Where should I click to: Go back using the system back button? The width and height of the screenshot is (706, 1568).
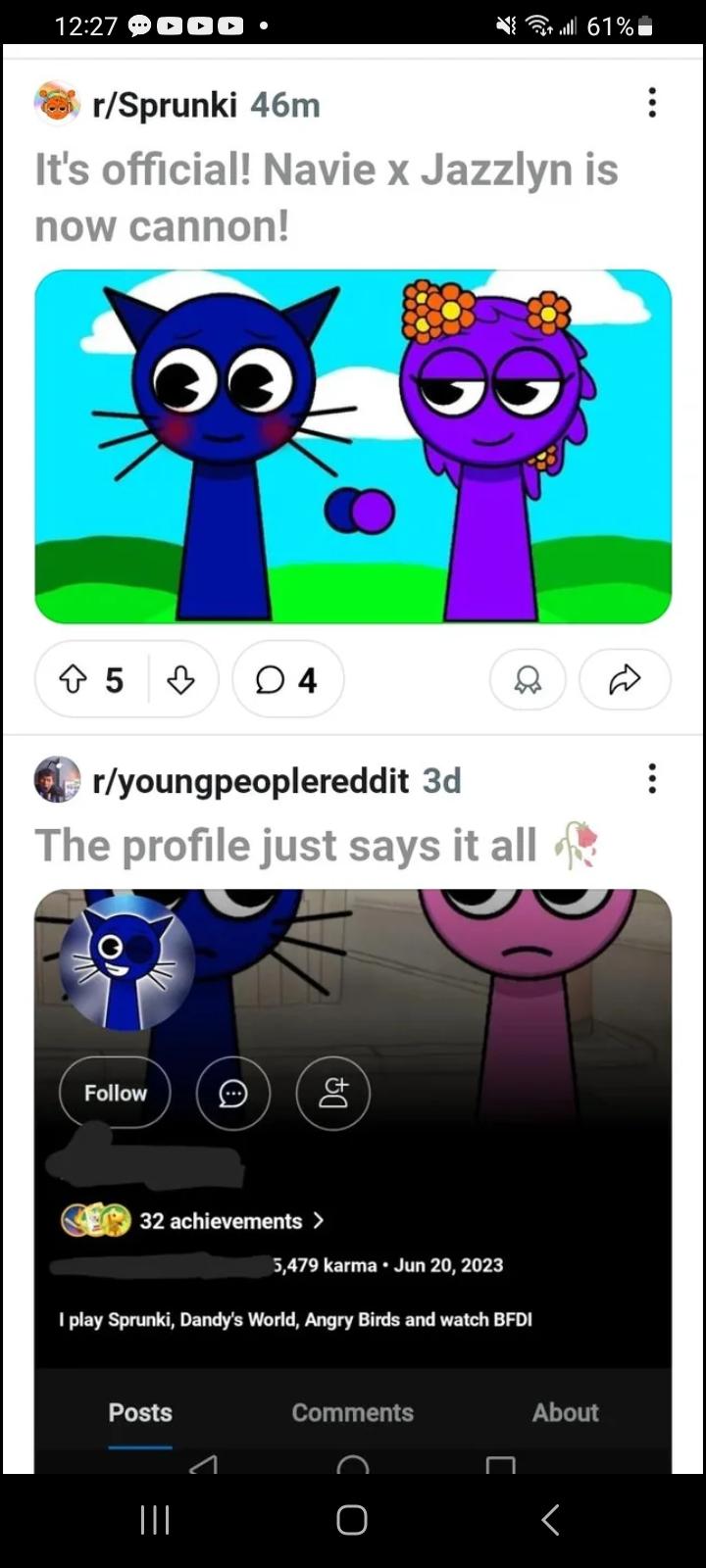(x=550, y=1520)
